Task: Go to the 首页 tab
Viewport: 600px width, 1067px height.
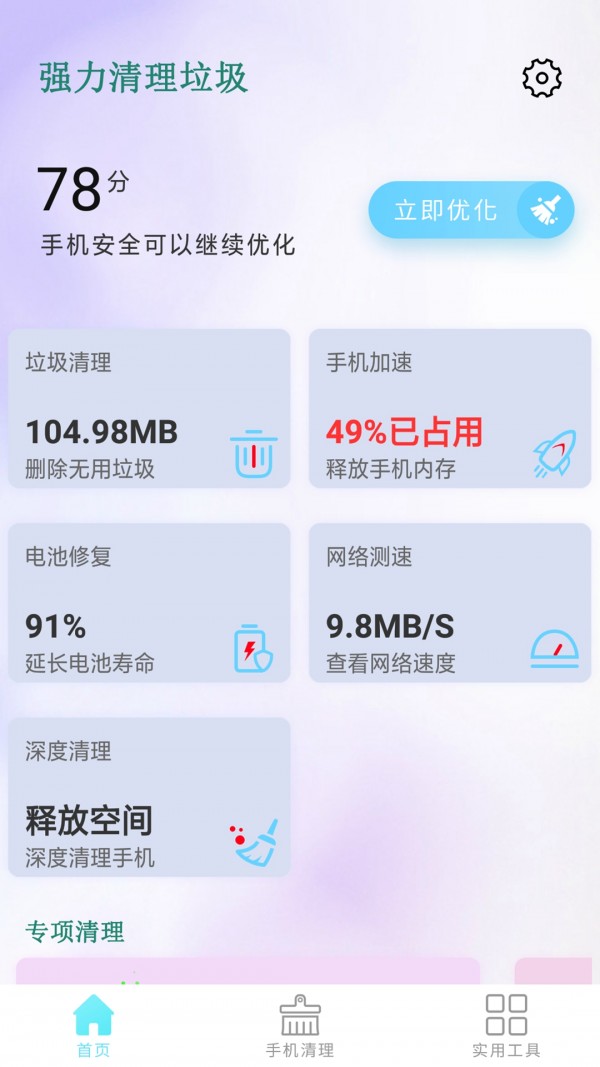Action: point(94,1025)
